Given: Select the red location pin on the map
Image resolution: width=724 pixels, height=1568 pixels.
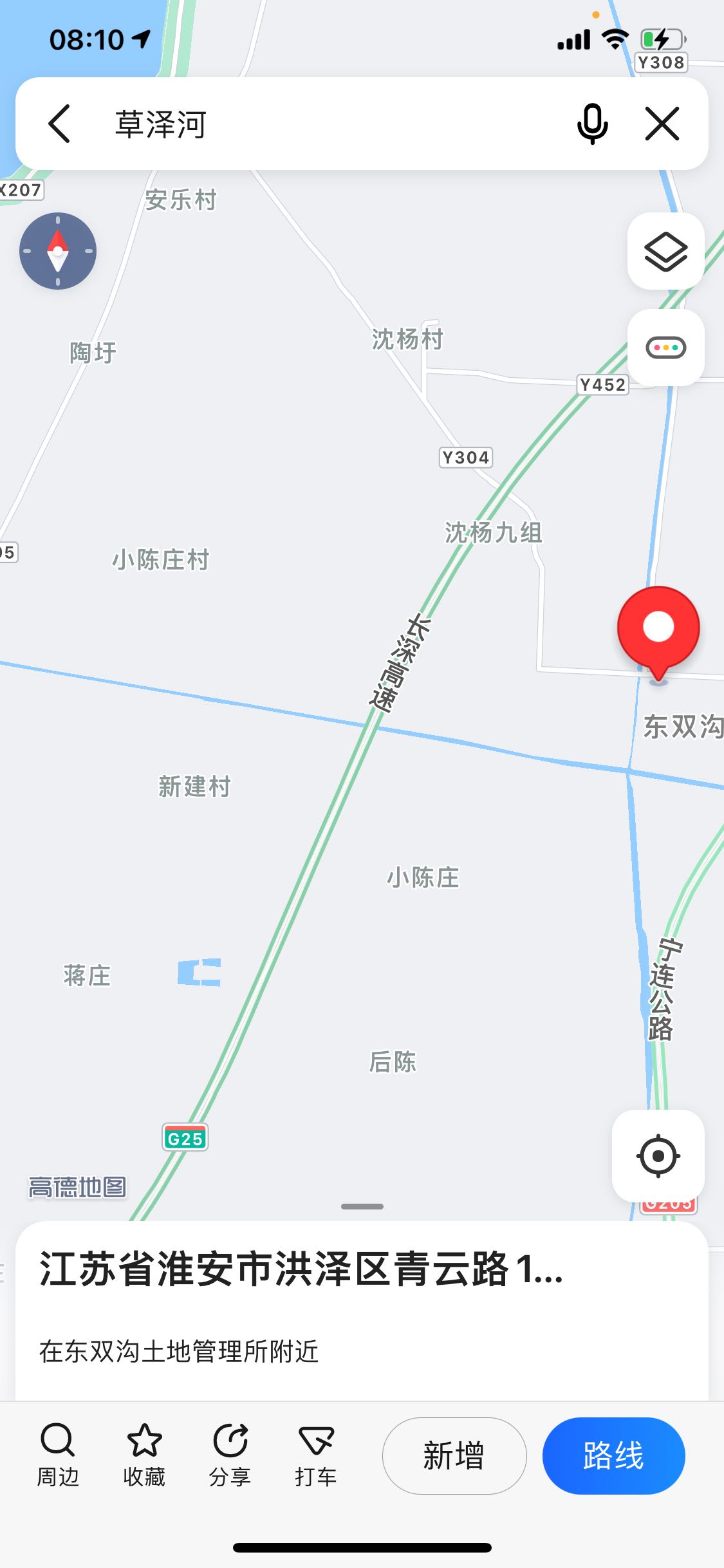Looking at the screenshot, I should click(658, 632).
